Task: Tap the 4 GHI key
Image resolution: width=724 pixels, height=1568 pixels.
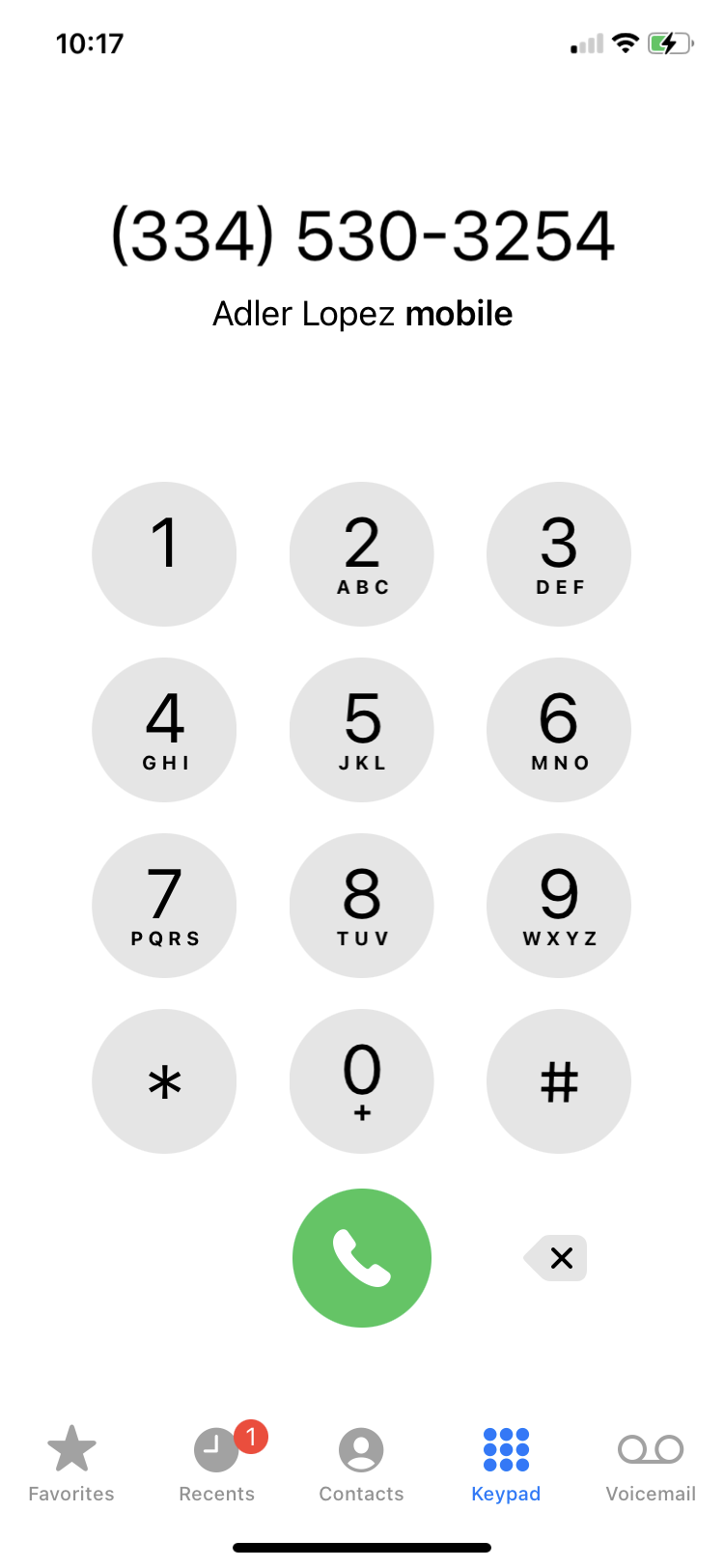Action: 164,730
